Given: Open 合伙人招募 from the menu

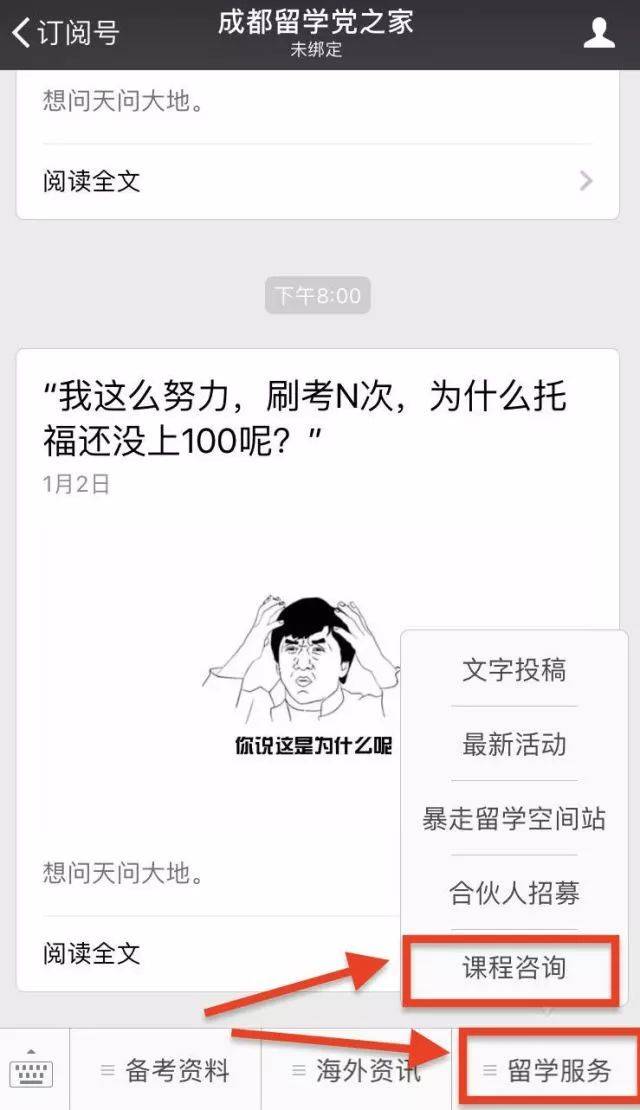Looking at the screenshot, I should pyautogui.click(x=514, y=892).
